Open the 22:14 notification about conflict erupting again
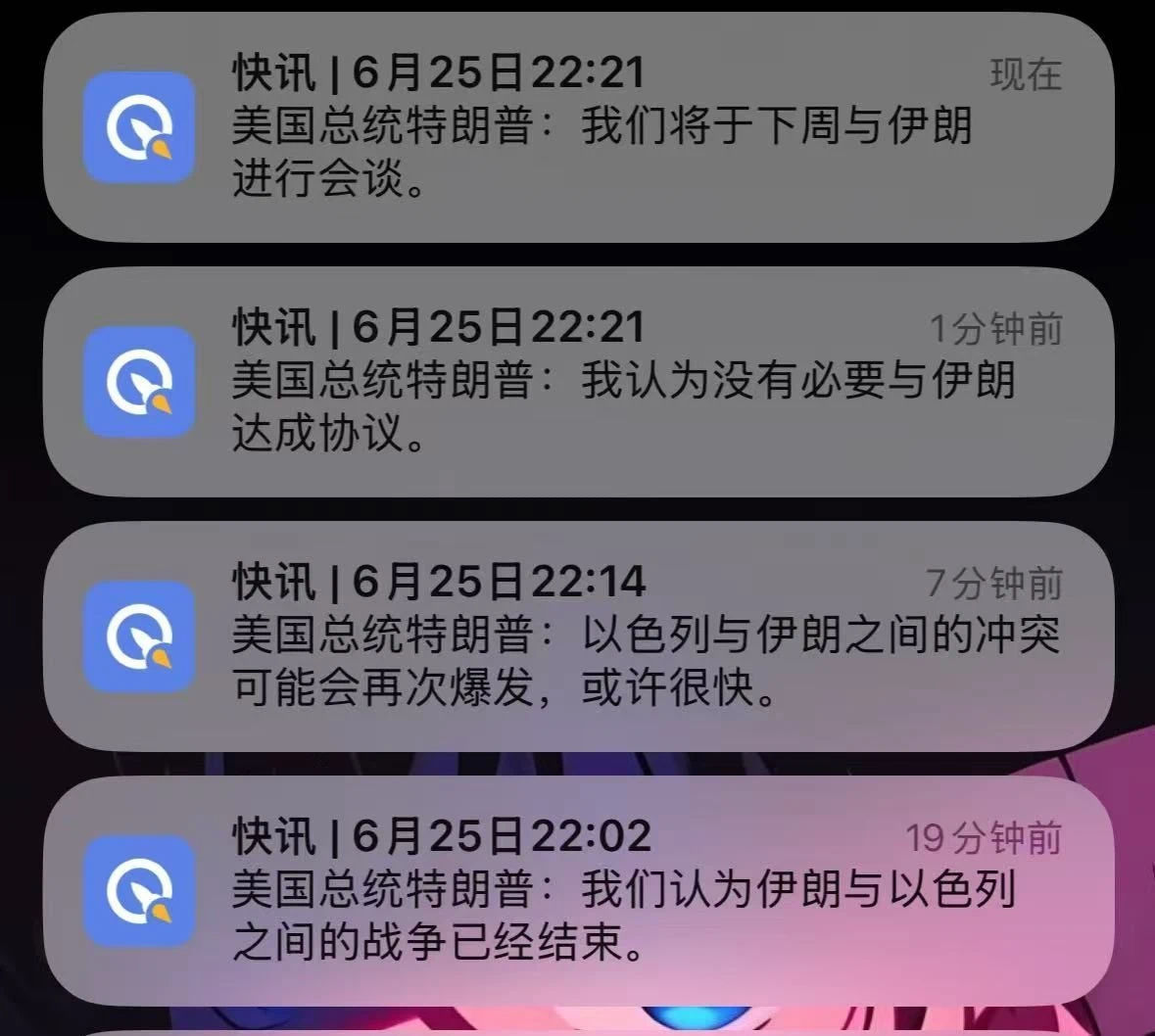 pos(578,636)
